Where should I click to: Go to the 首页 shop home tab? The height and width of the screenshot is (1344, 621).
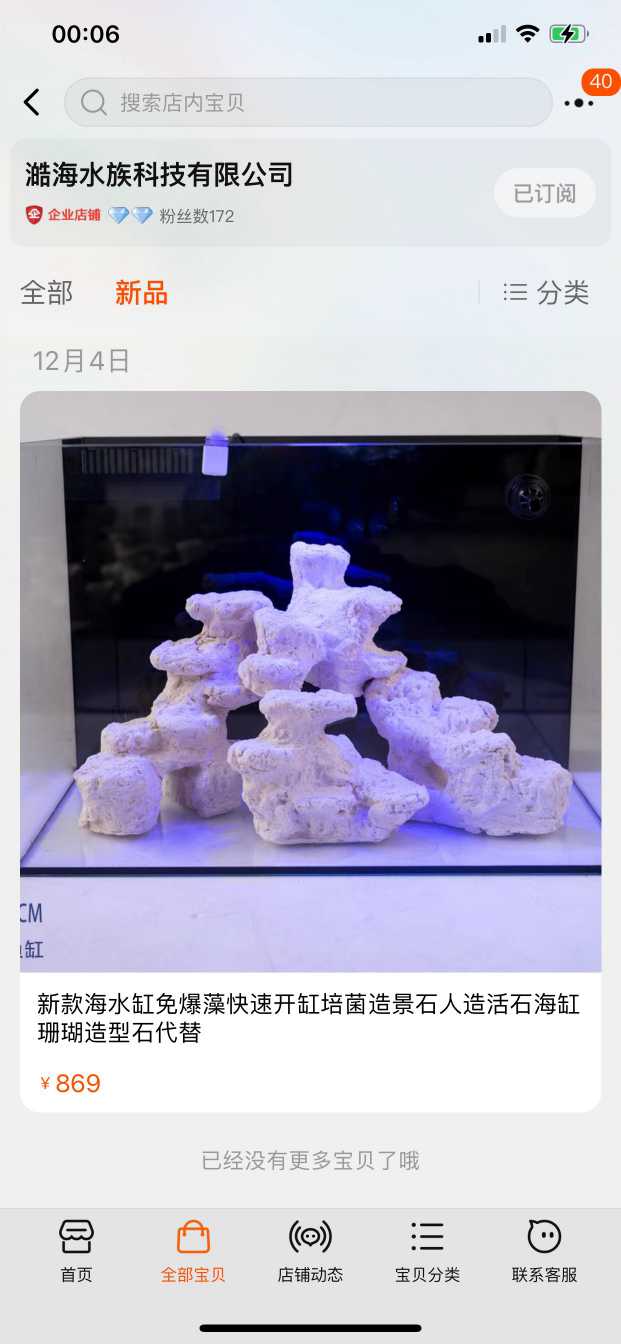[76, 1250]
